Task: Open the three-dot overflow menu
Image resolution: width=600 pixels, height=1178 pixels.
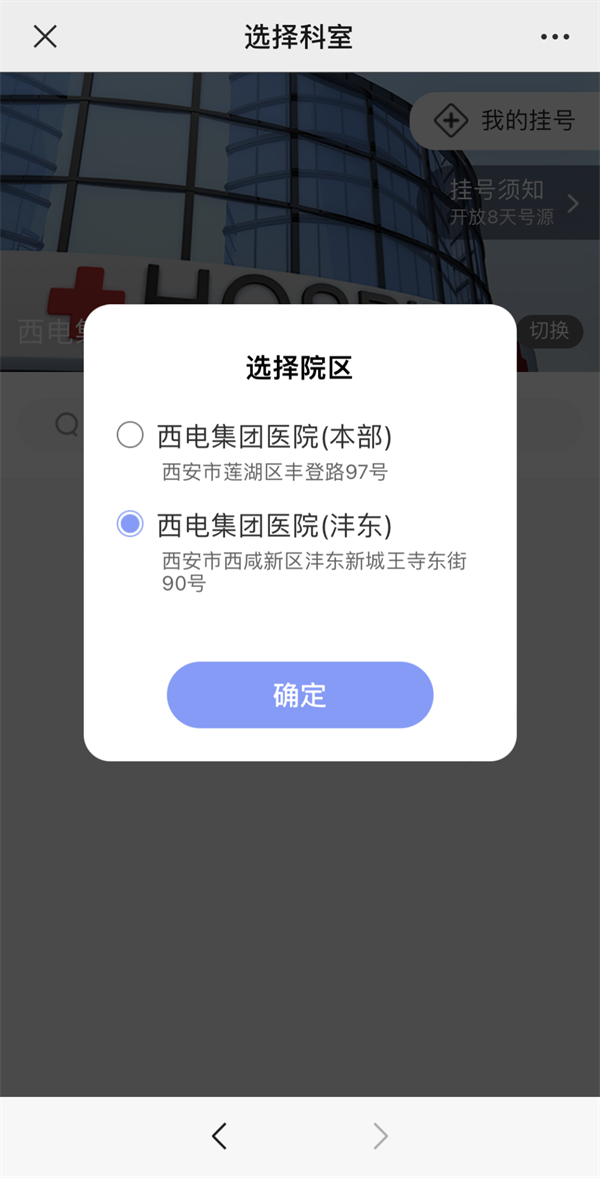Action: pyautogui.click(x=555, y=37)
